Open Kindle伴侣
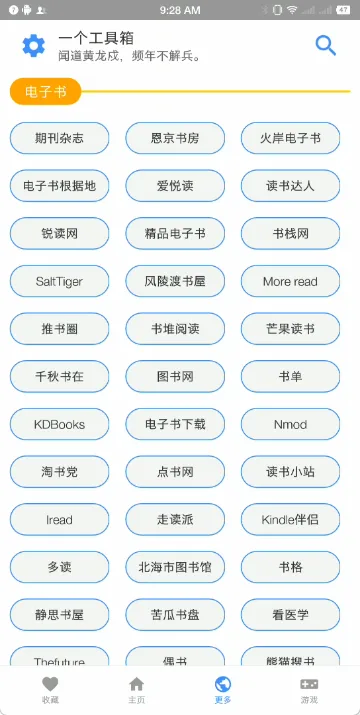 [x=290, y=519]
